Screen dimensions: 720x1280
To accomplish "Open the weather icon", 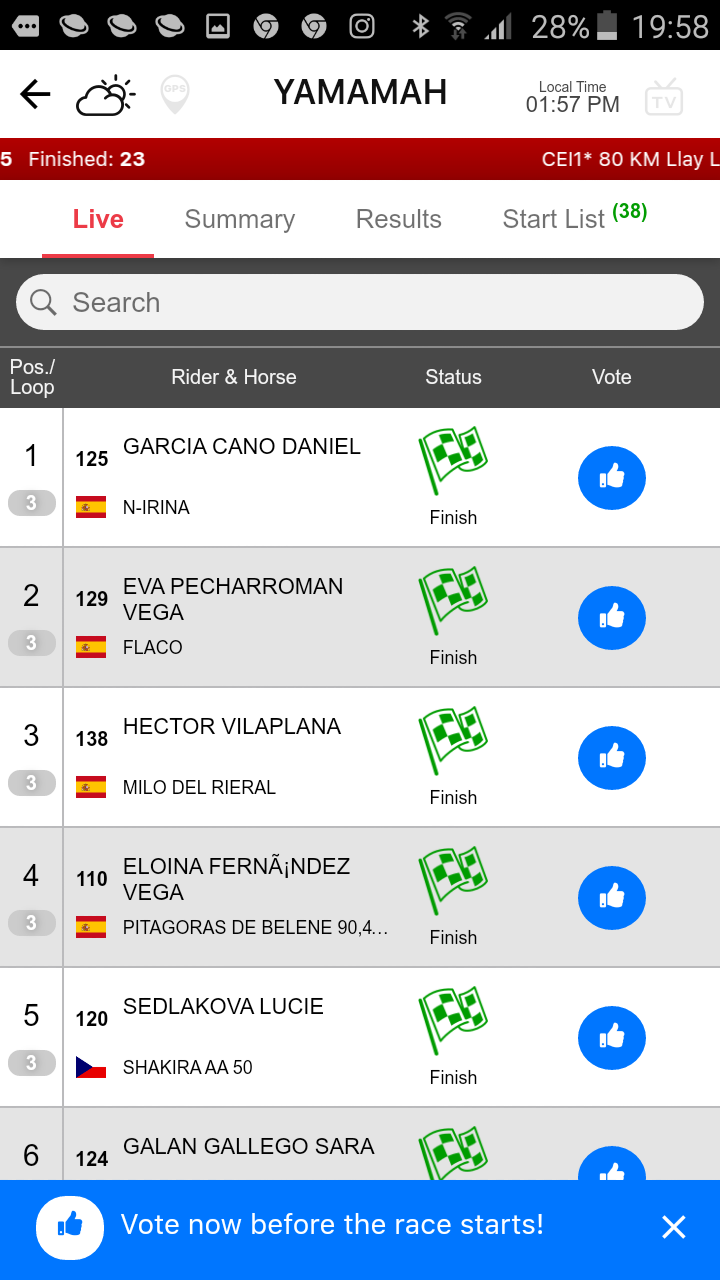I will click(105, 96).
